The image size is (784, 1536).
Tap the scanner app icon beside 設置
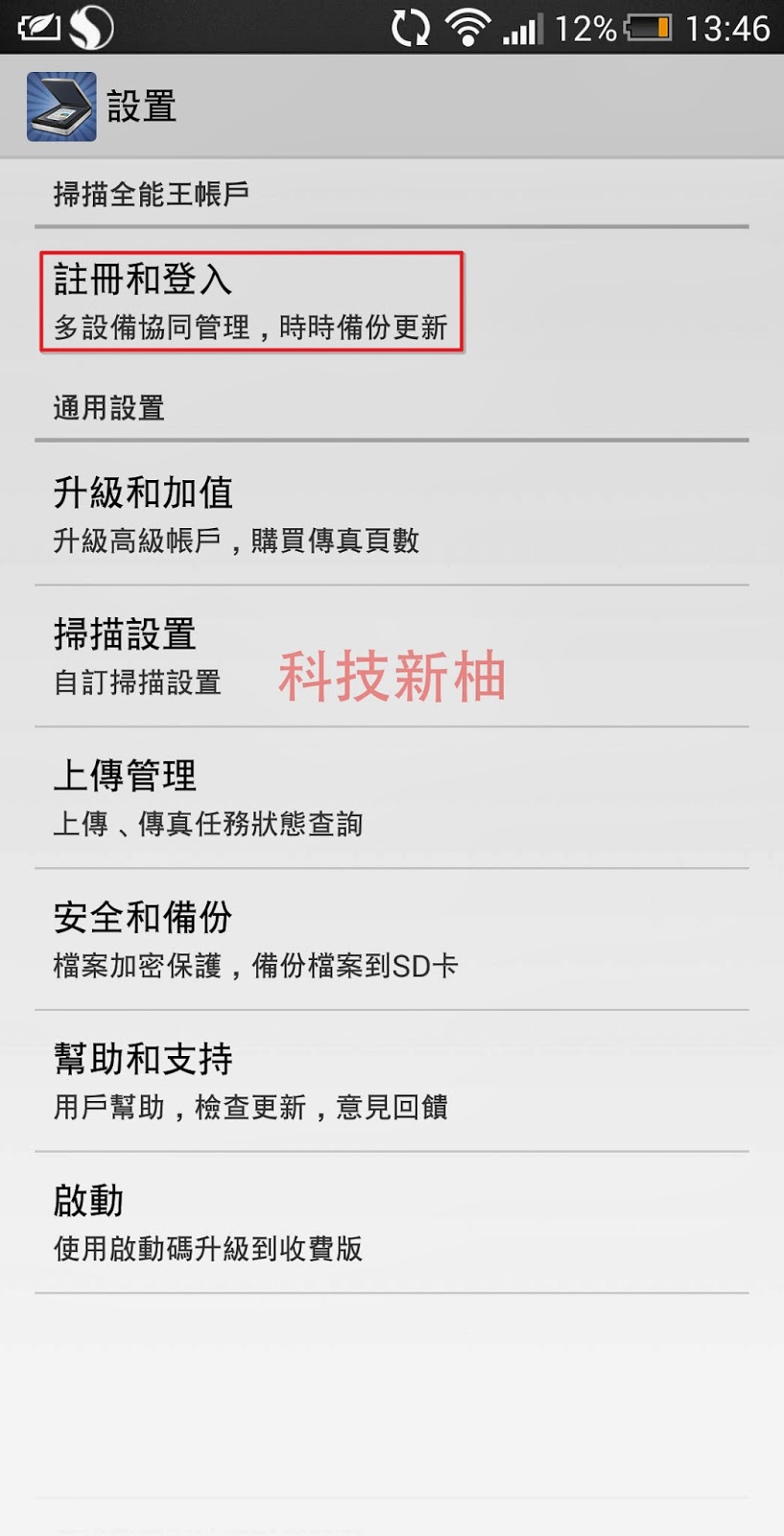click(x=61, y=107)
